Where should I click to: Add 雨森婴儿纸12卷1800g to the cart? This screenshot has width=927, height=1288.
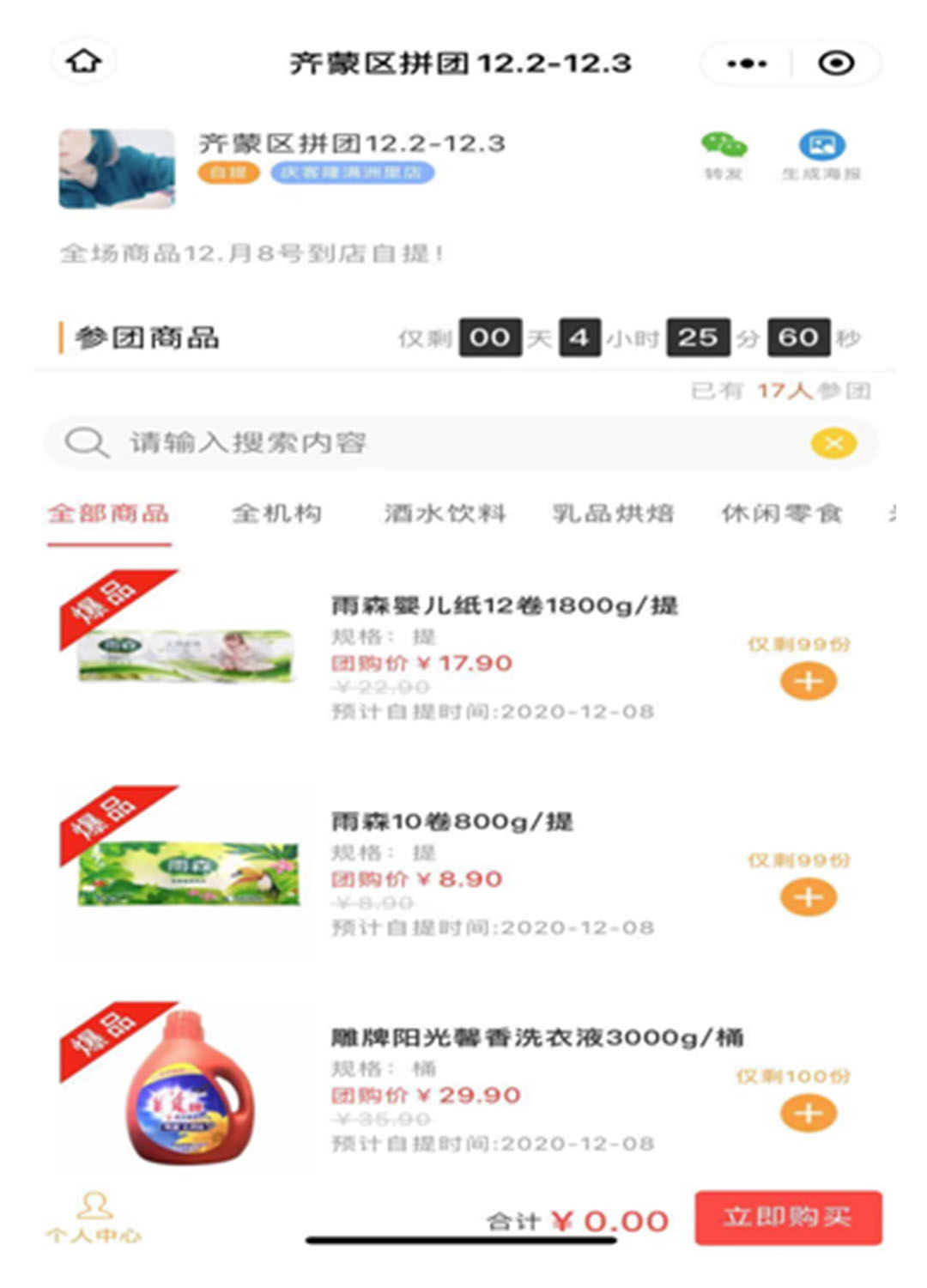point(808,682)
